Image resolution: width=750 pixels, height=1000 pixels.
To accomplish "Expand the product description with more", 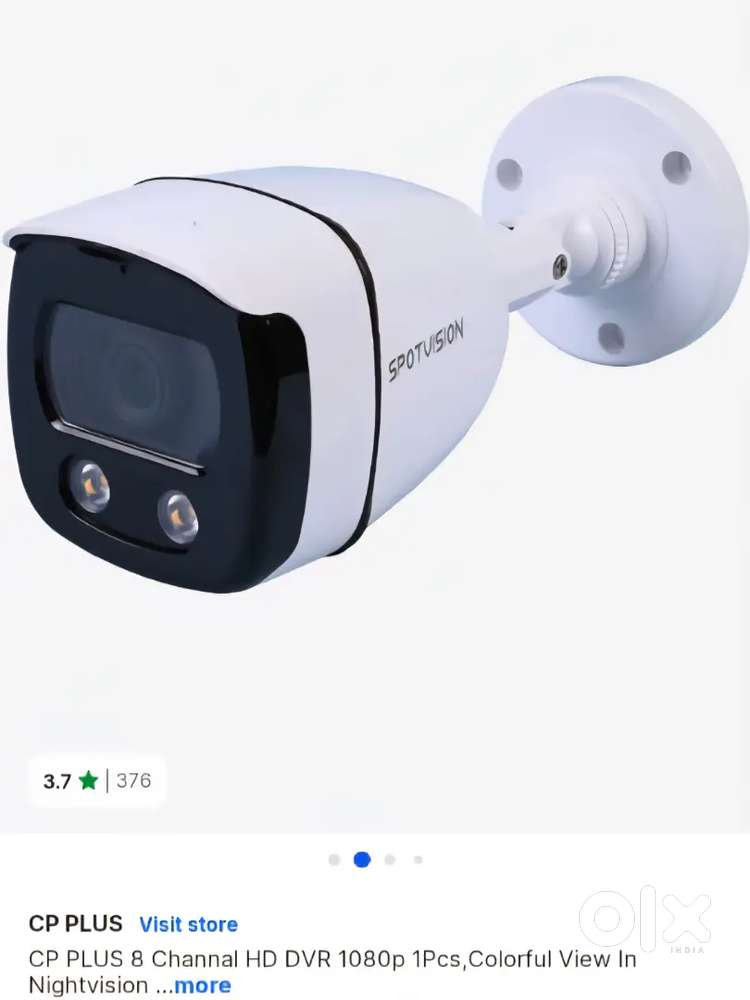I will point(202,985).
